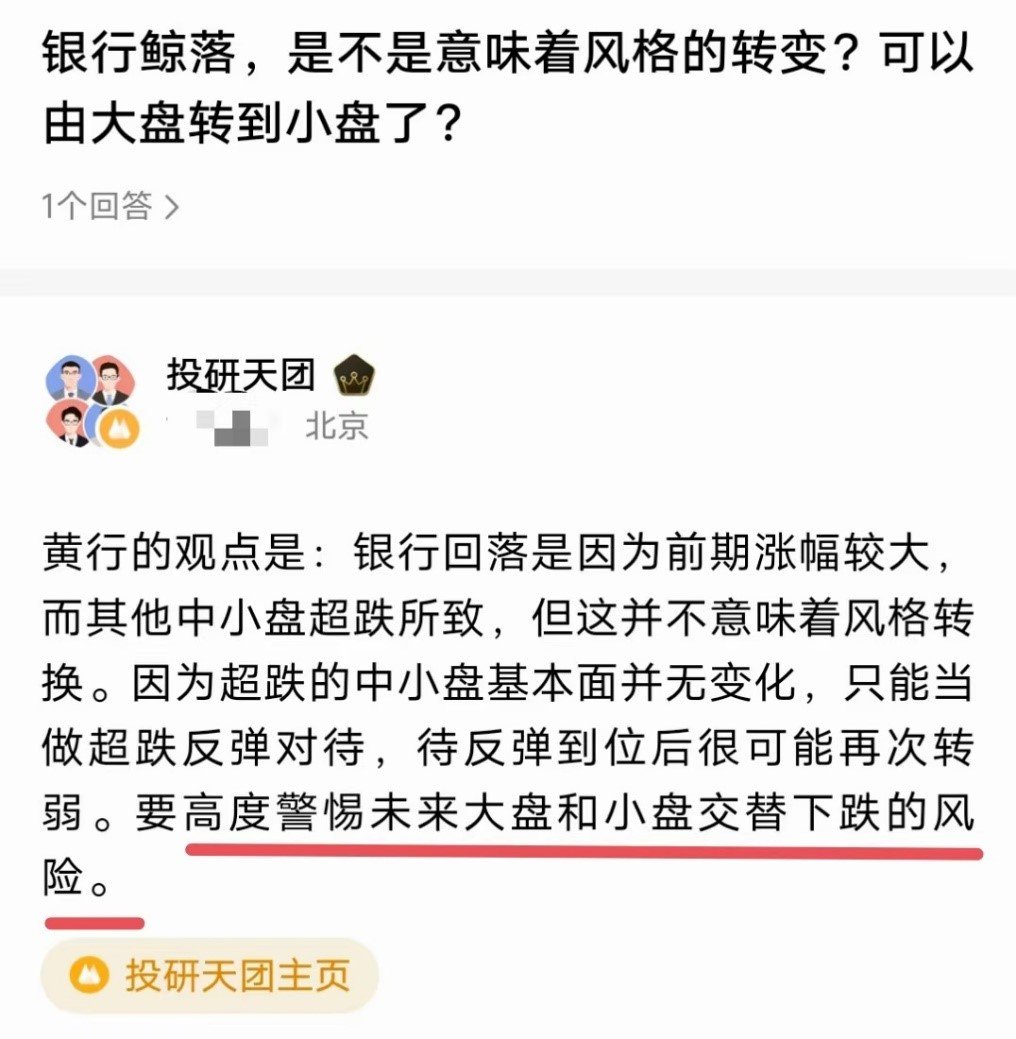Open 投研天团主页 button
Viewport: 1016px width, 1039px height.
[x=211, y=975]
